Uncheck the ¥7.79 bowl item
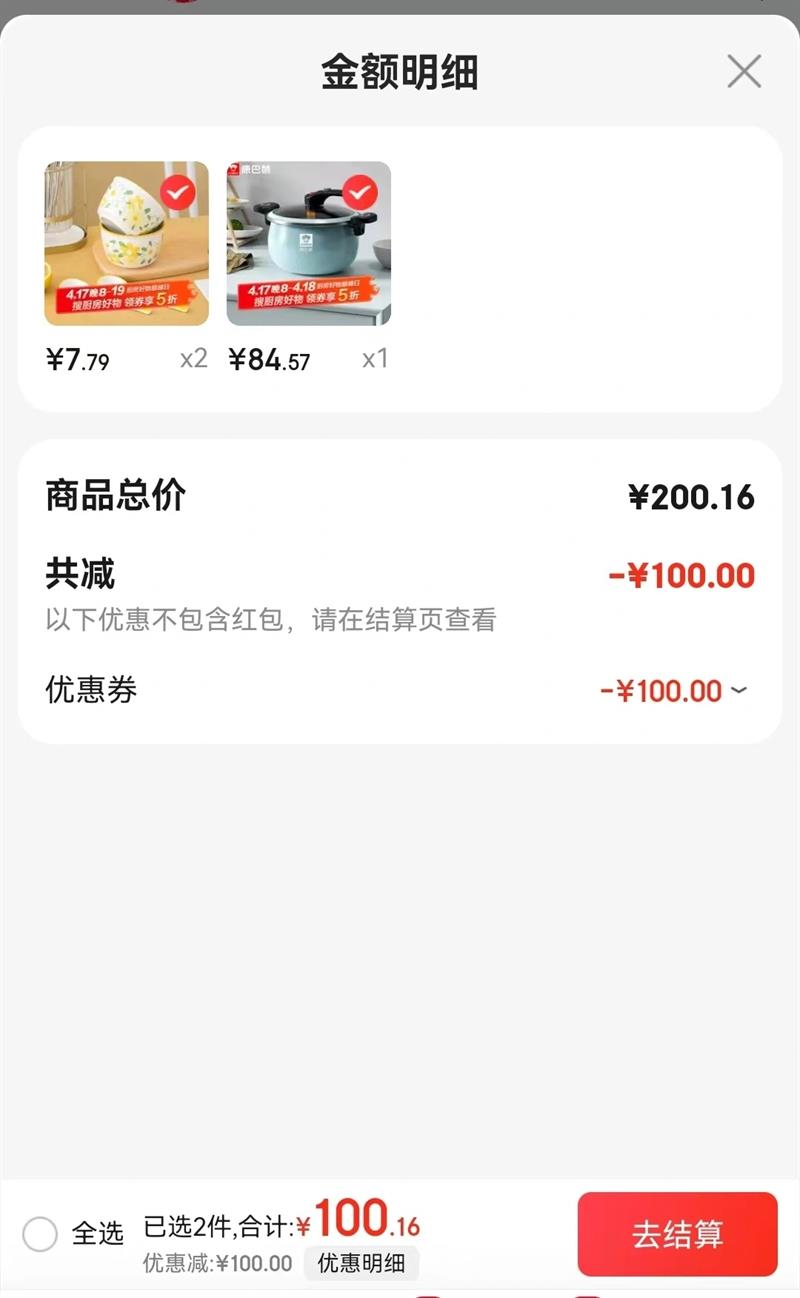 tap(178, 192)
